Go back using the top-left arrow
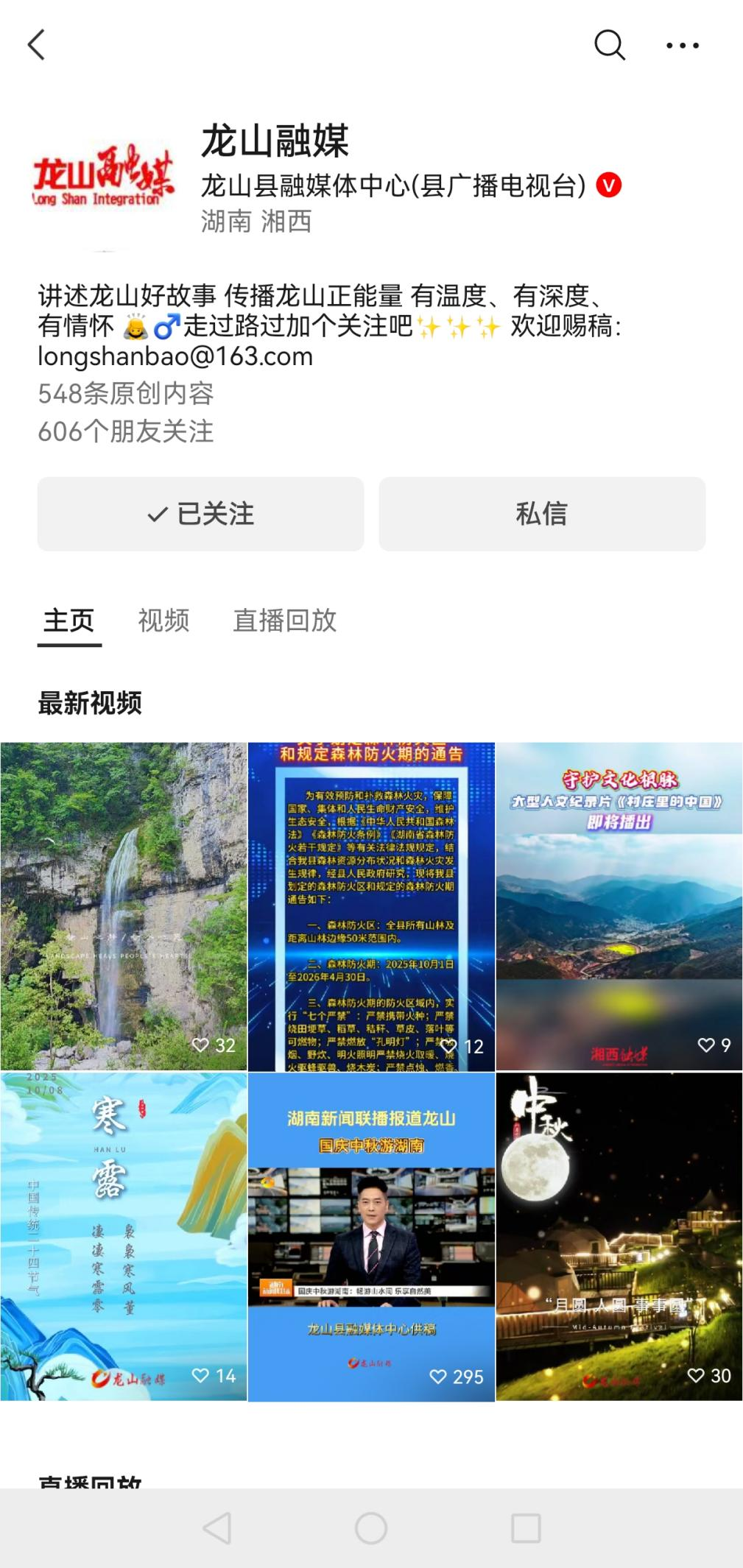Screen dimensions: 743x1568 pos(37,45)
